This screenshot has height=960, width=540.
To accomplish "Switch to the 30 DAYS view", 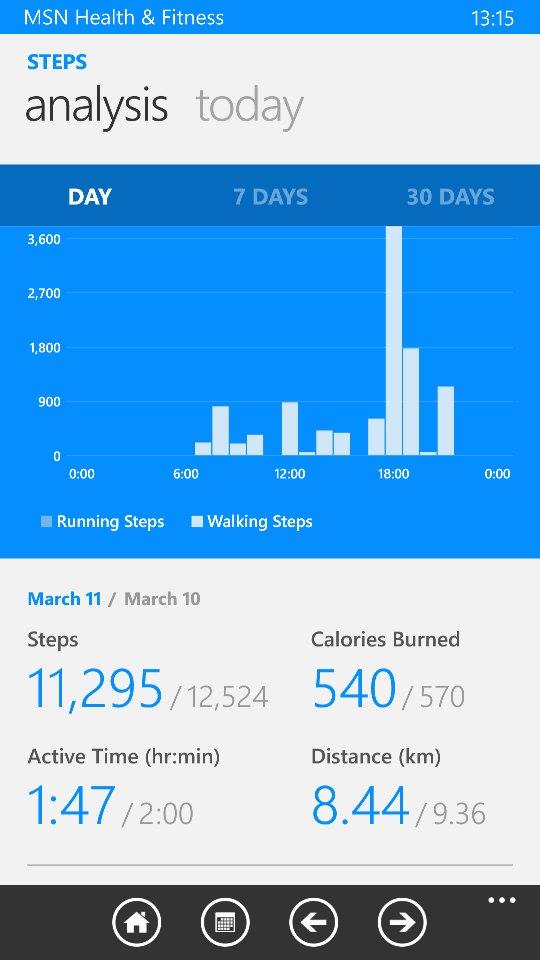I will coord(451,197).
